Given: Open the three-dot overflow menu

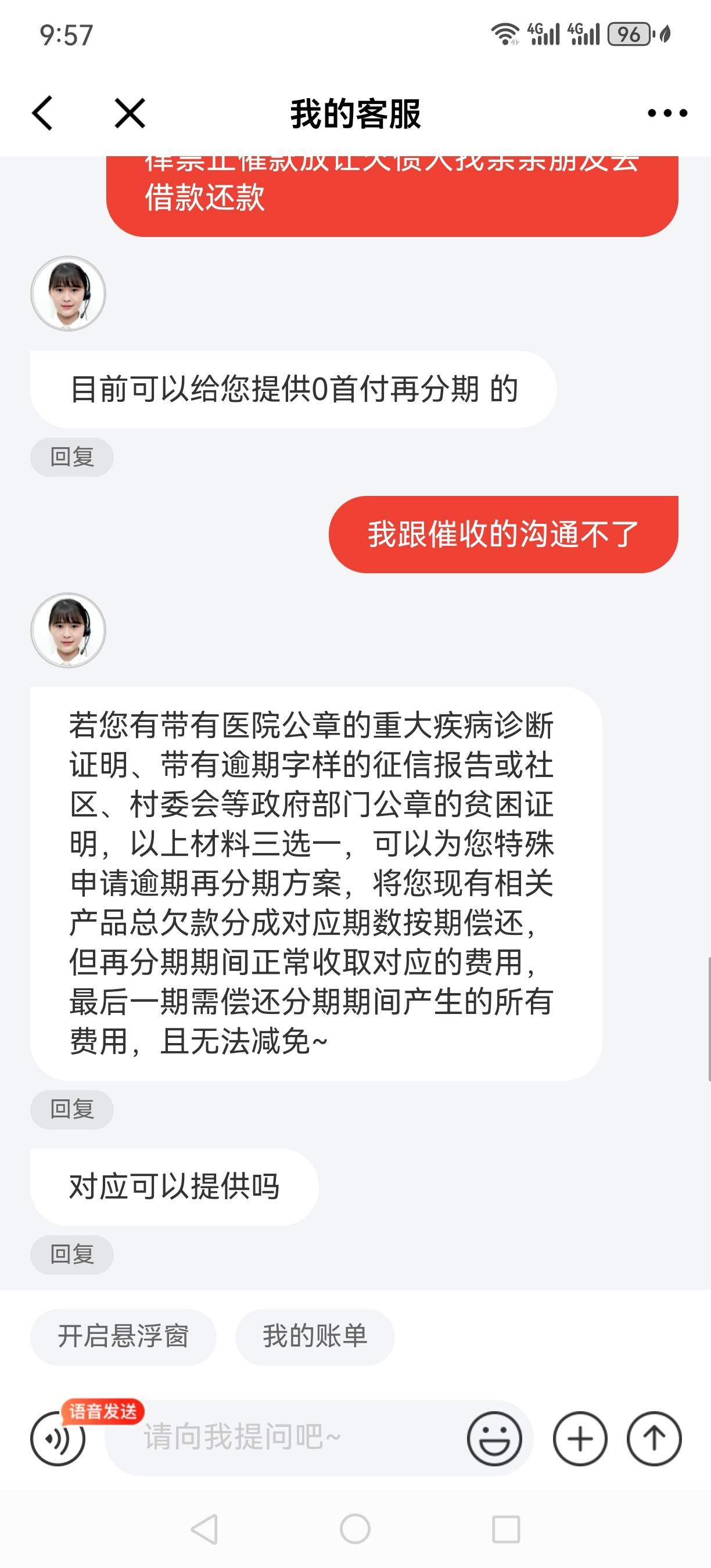Looking at the screenshot, I should [x=667, y=113].
